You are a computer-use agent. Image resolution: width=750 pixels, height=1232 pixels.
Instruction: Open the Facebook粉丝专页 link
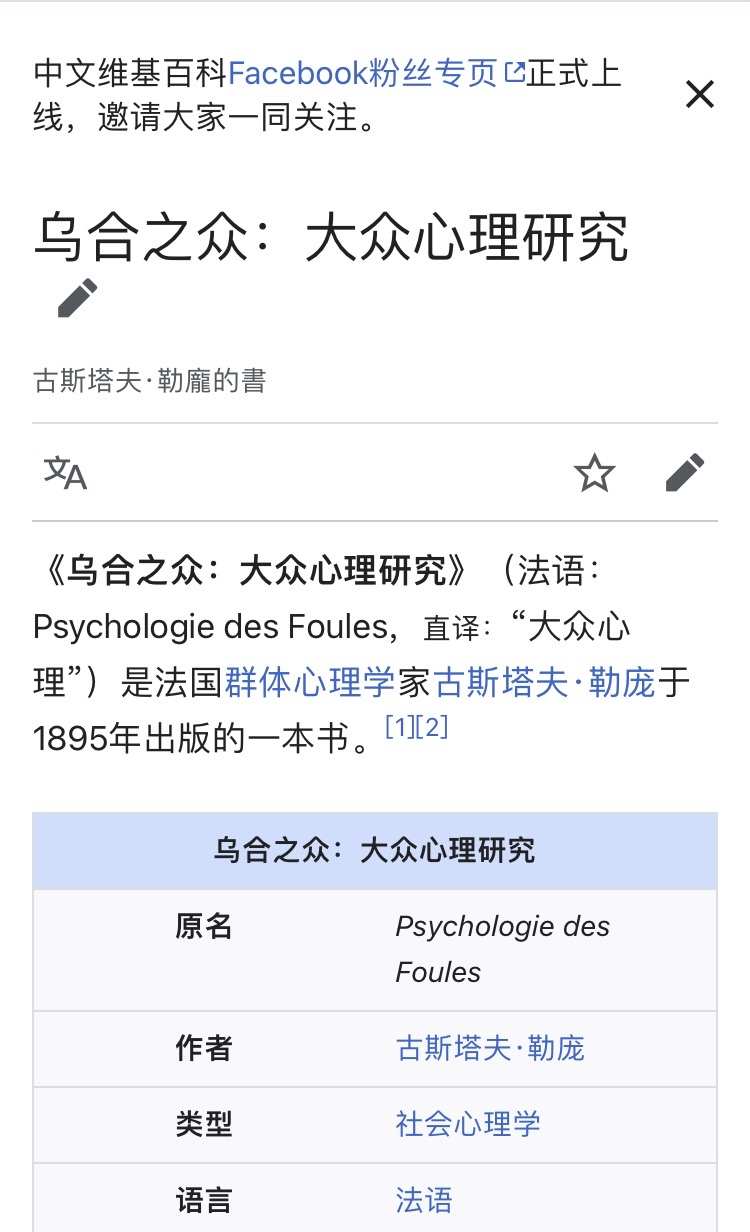[376, 73]
